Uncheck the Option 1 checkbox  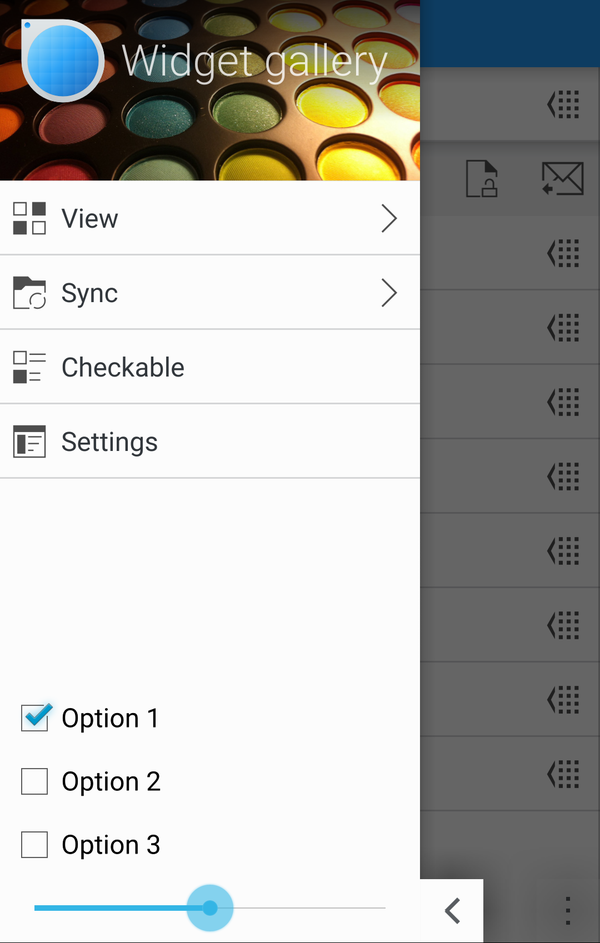(35, 718)
